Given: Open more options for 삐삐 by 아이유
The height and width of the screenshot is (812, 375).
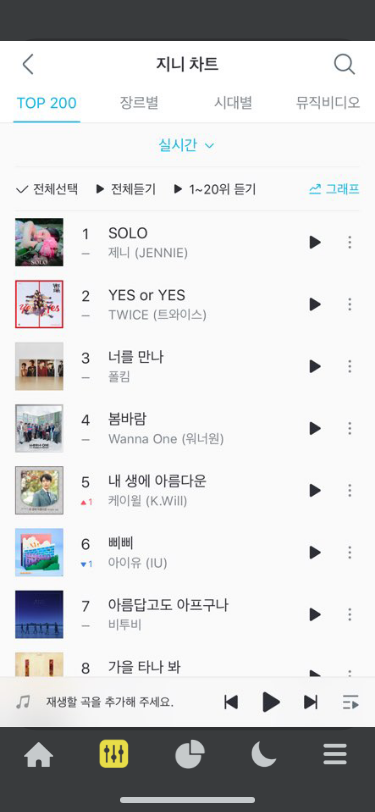Looking at the screenshot, I should [x=350, y=553].
